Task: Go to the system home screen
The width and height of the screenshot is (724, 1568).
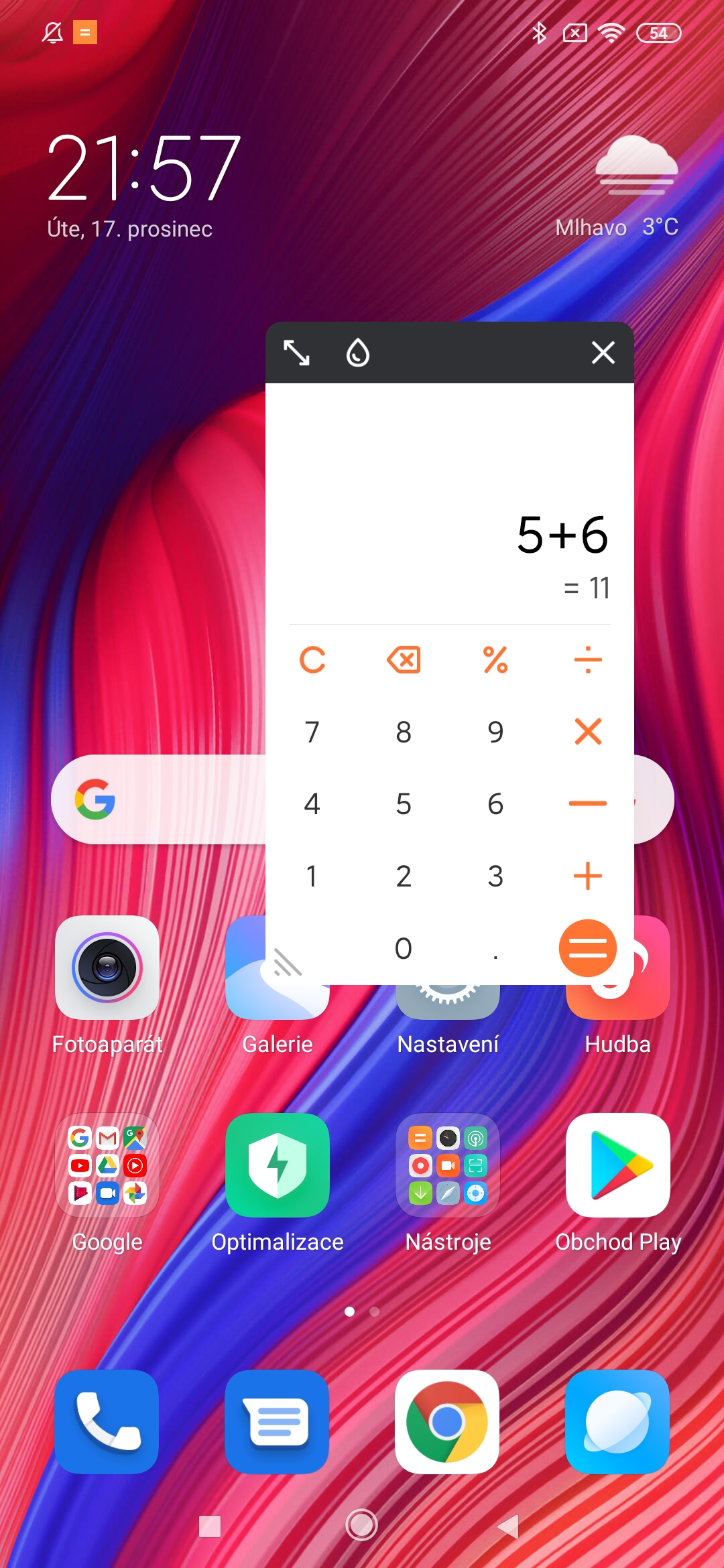Action: 362,1525
